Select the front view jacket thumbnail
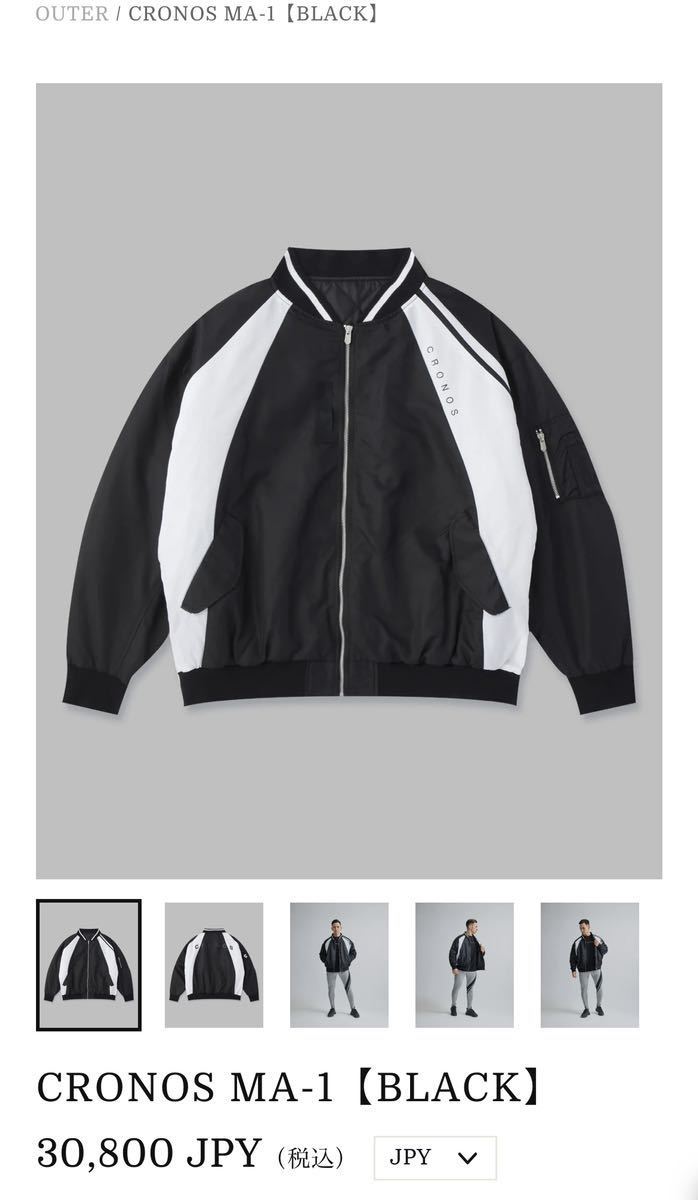The width and height of the screenshot is (698, 1200). pos(88,965)
